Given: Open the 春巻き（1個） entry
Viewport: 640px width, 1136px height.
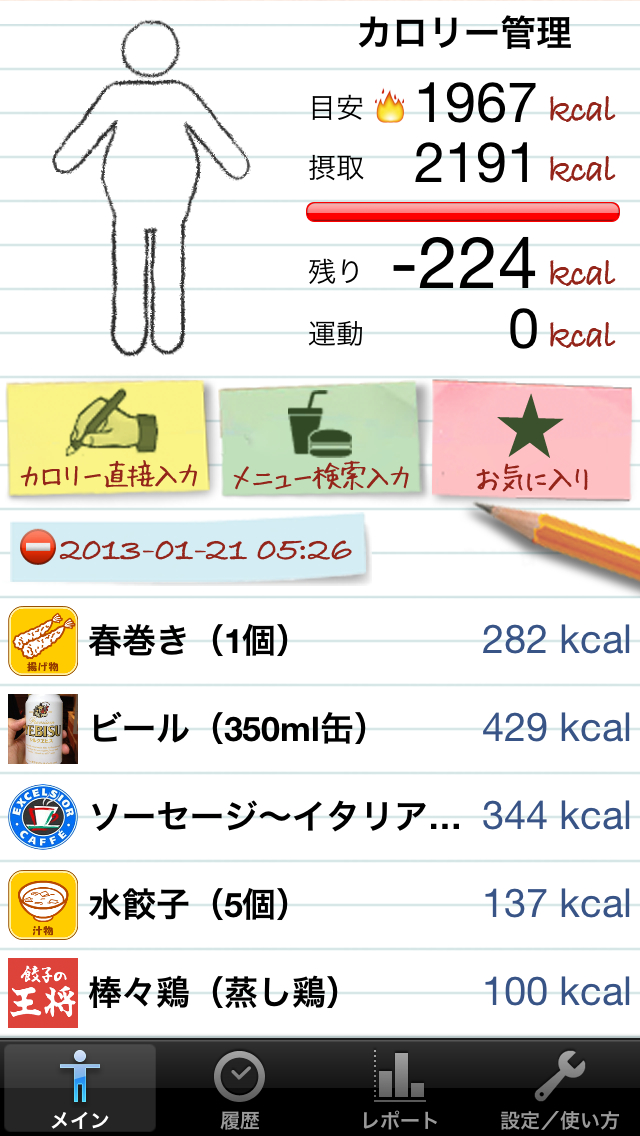Looking at the screenshot, I should (x=320, y=640).
